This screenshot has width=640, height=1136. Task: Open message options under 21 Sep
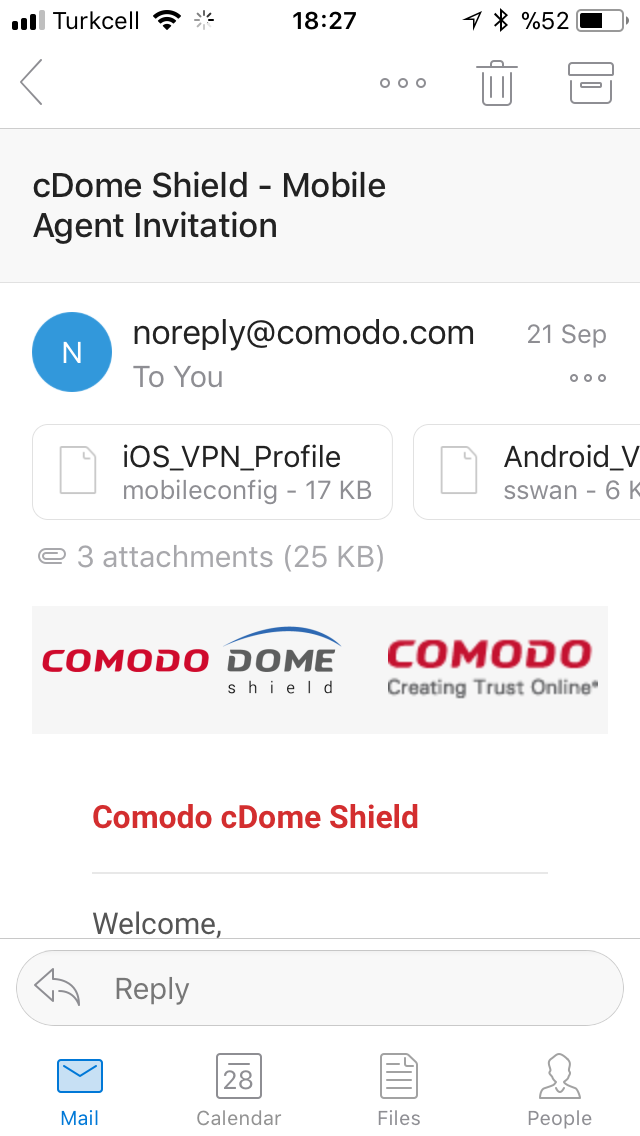coord(588,377)
